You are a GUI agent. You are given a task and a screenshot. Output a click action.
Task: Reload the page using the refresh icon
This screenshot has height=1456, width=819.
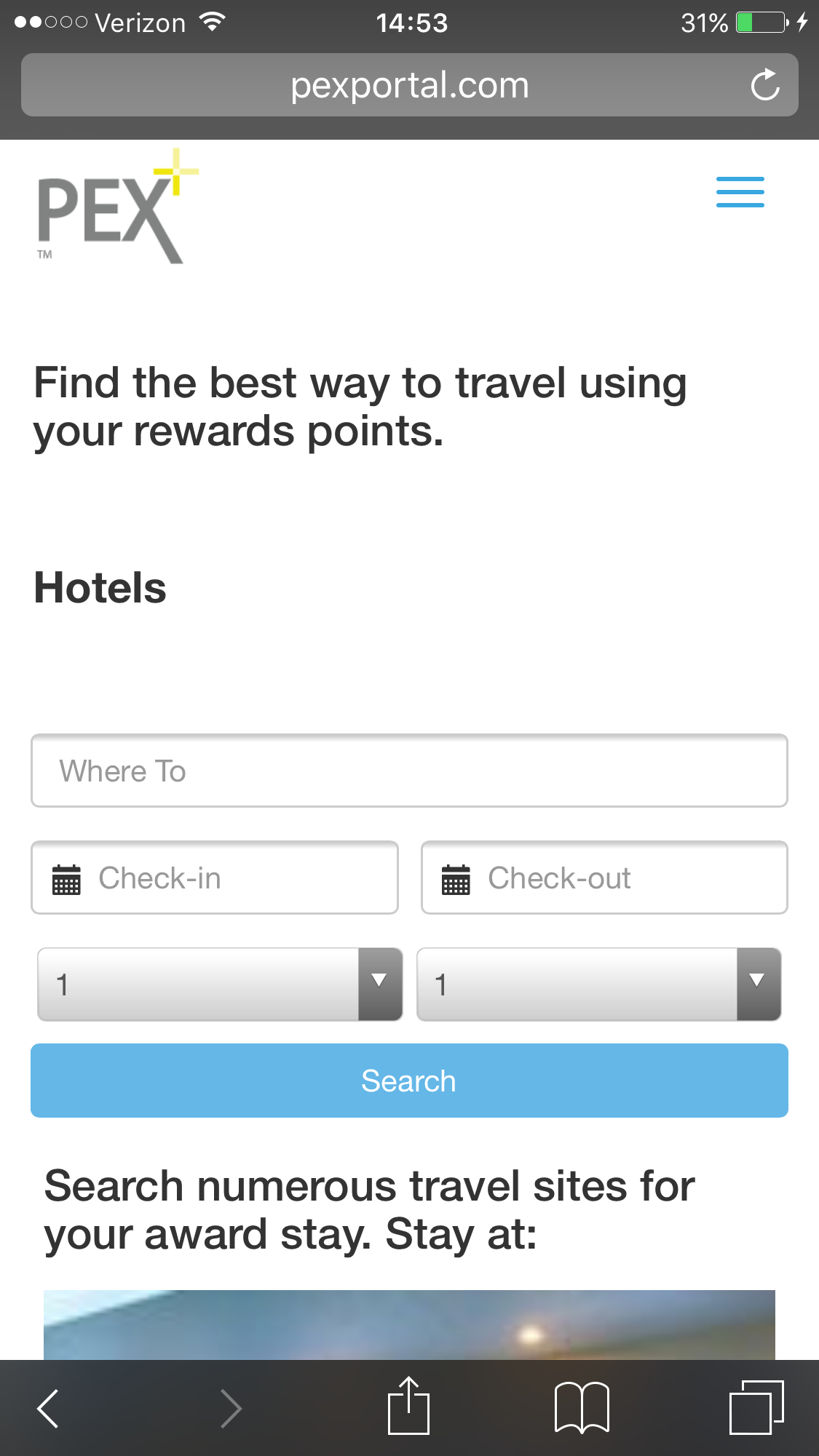click(x=765, y=84)
